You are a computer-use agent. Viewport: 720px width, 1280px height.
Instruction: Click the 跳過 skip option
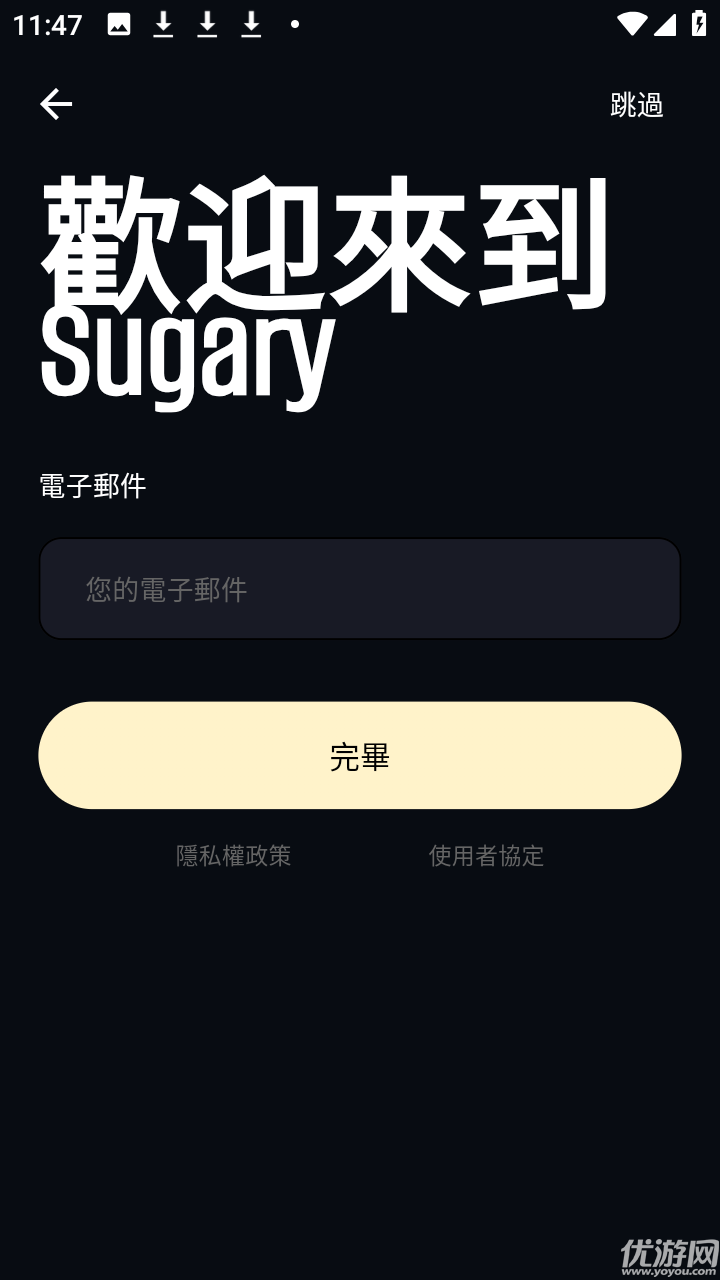(637, 104)
